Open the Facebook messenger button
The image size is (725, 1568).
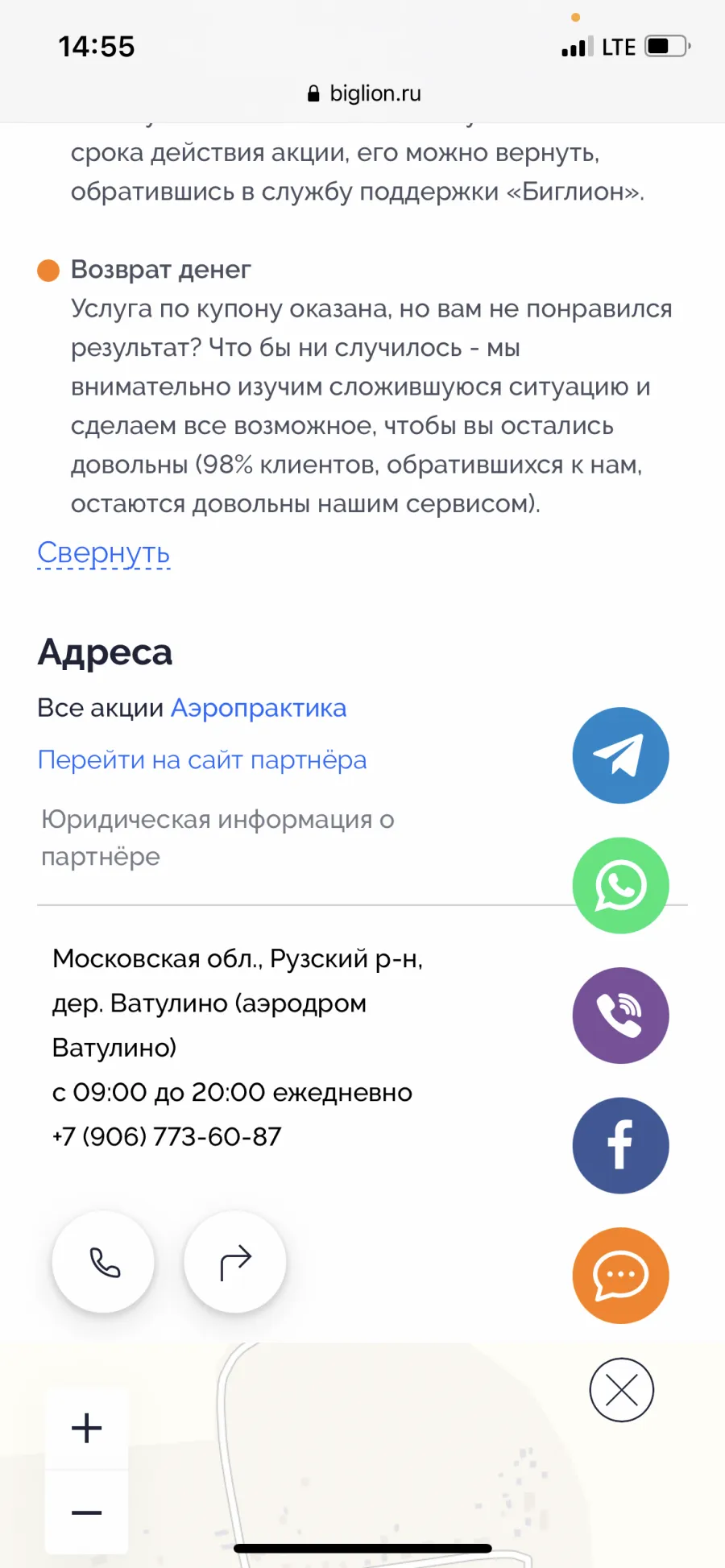pyautogui.click(x=620, y=1146)
